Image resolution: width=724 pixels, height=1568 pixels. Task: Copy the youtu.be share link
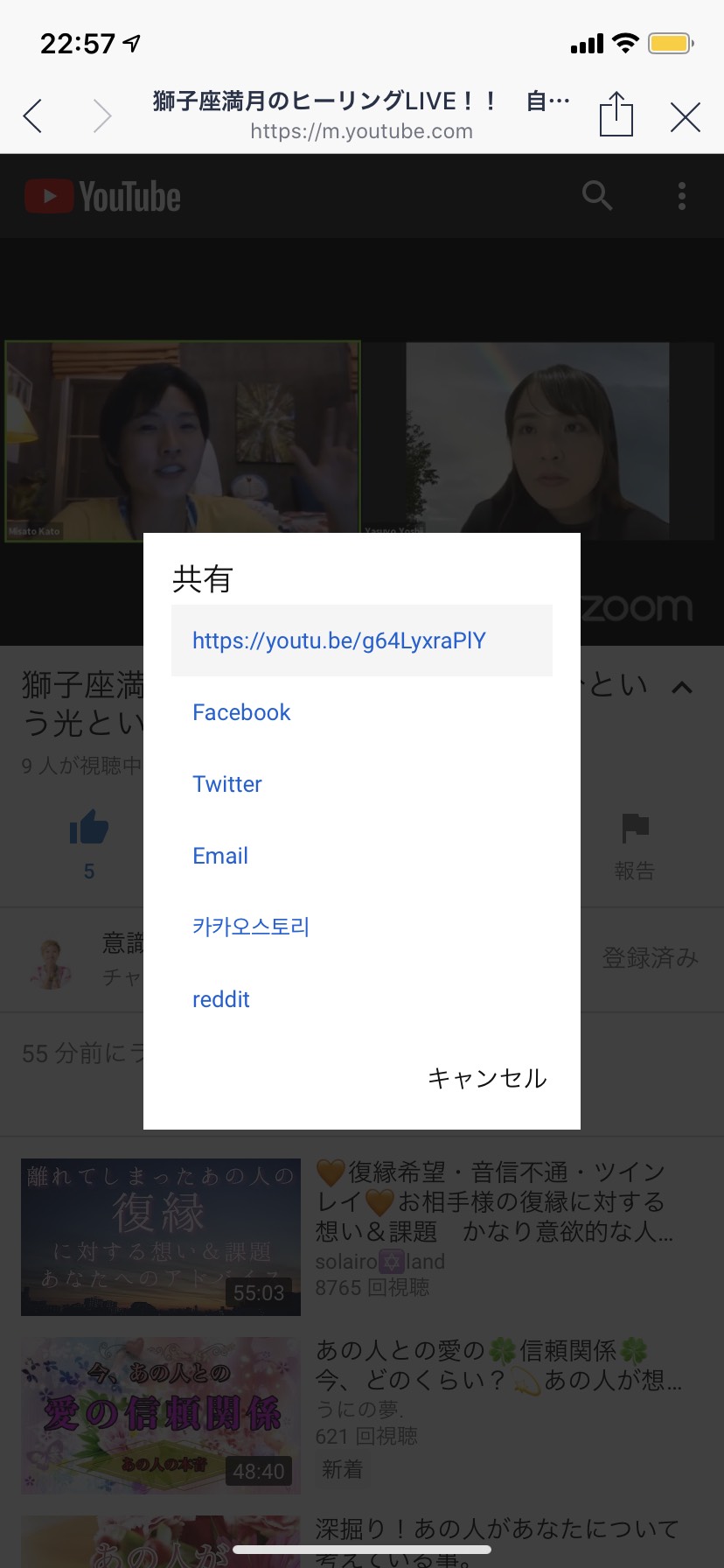[x=362, y=640]
